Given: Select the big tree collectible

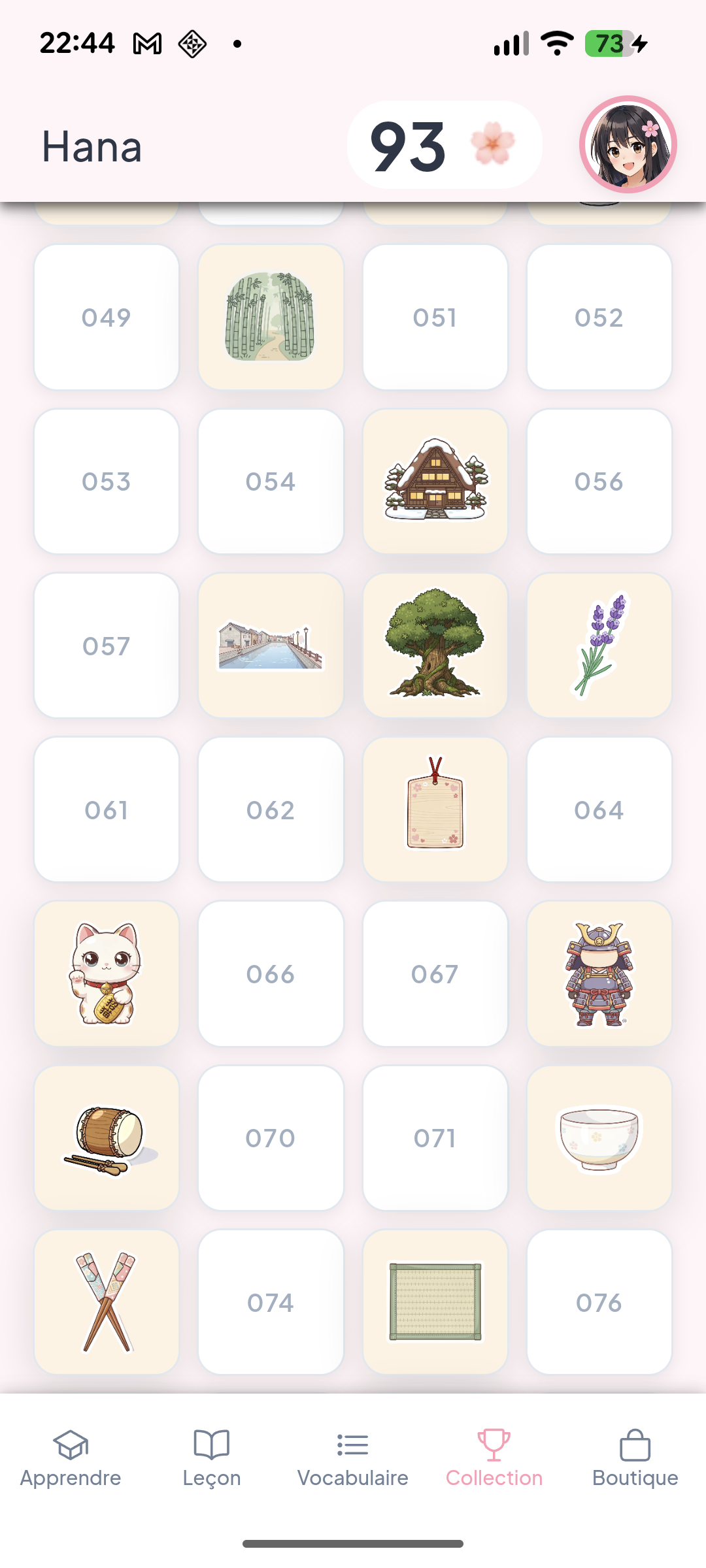Looking at the screenshot, I should 435,645.
